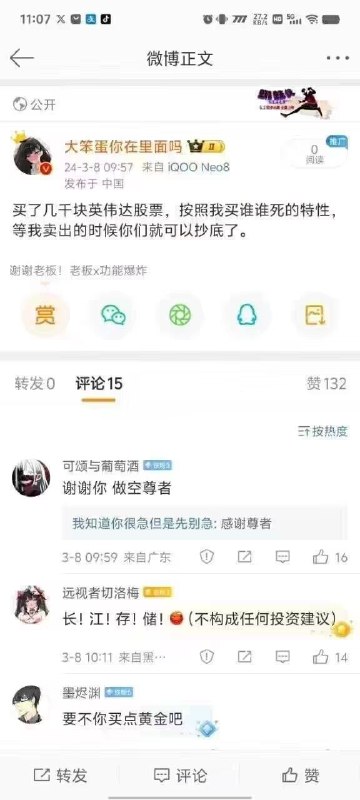The image size is (360, 800).
Task: Share 远视者切洛梅's comment
Action: click(x=245, y=657)
